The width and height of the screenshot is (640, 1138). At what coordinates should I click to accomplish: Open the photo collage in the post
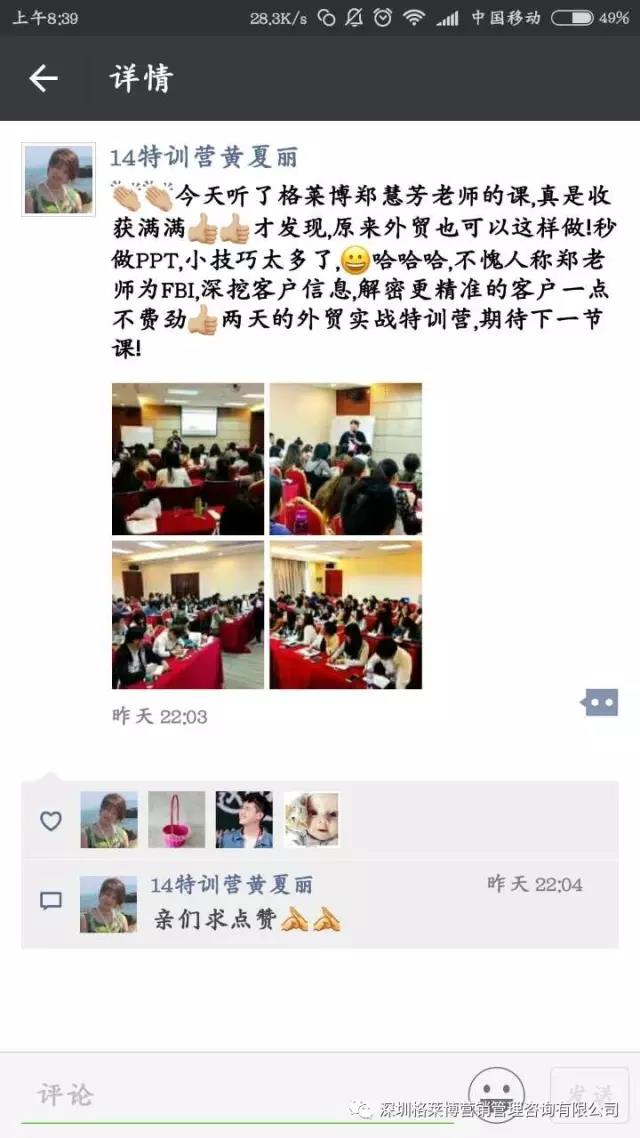click(x=267, y=536)
